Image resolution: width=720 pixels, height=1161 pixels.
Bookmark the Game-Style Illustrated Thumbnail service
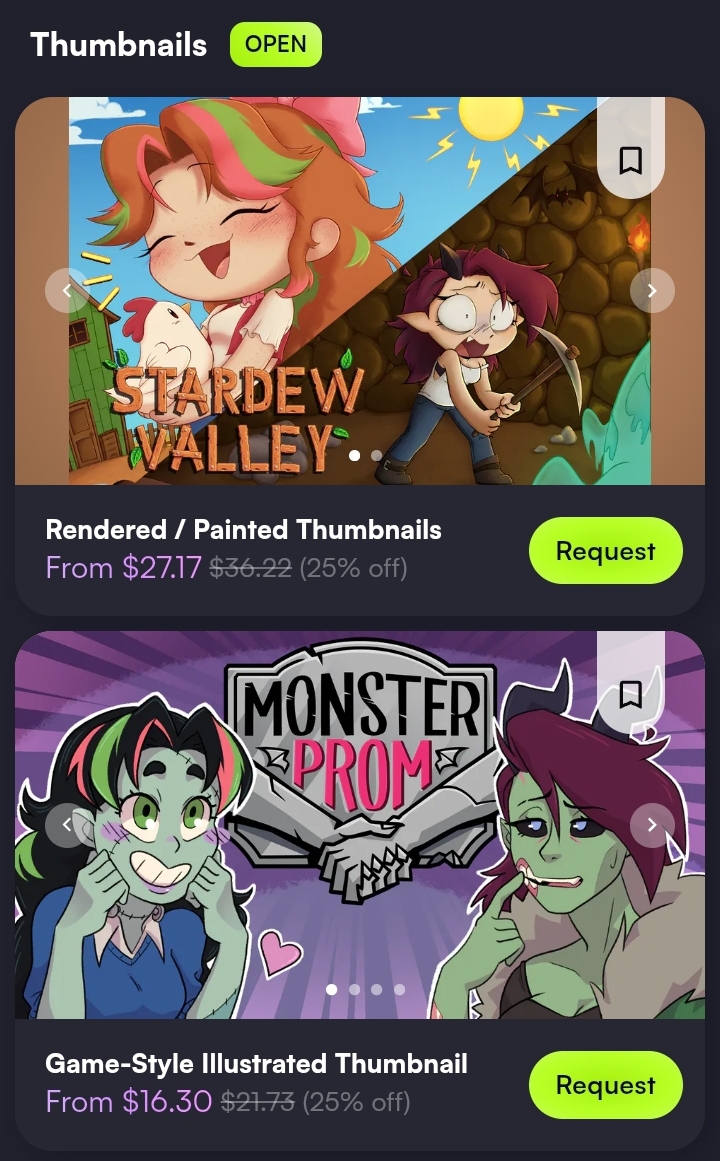(x=630, y=694)
